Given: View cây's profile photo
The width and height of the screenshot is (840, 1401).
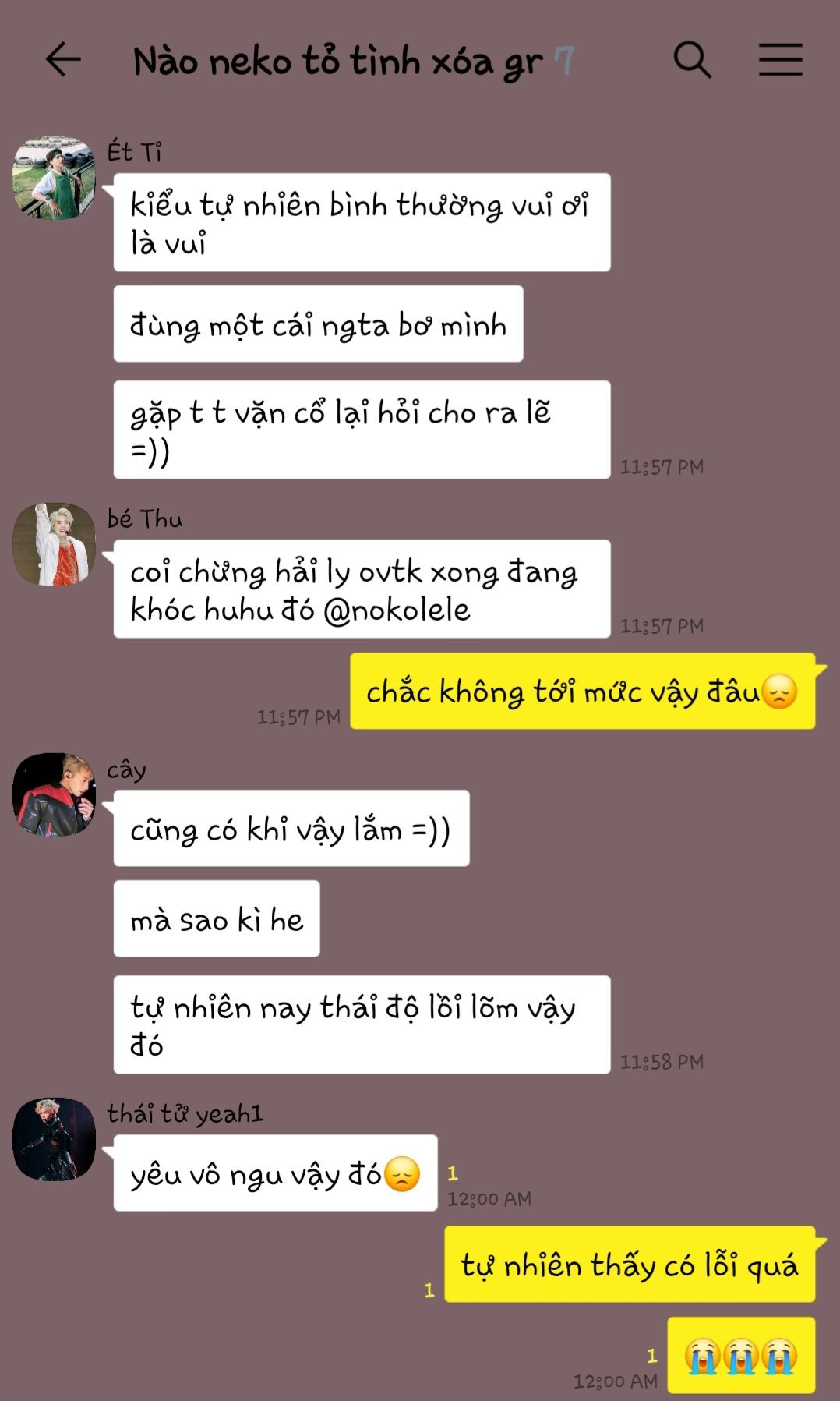Looking at the screenshot, I should tap(55, 794).
